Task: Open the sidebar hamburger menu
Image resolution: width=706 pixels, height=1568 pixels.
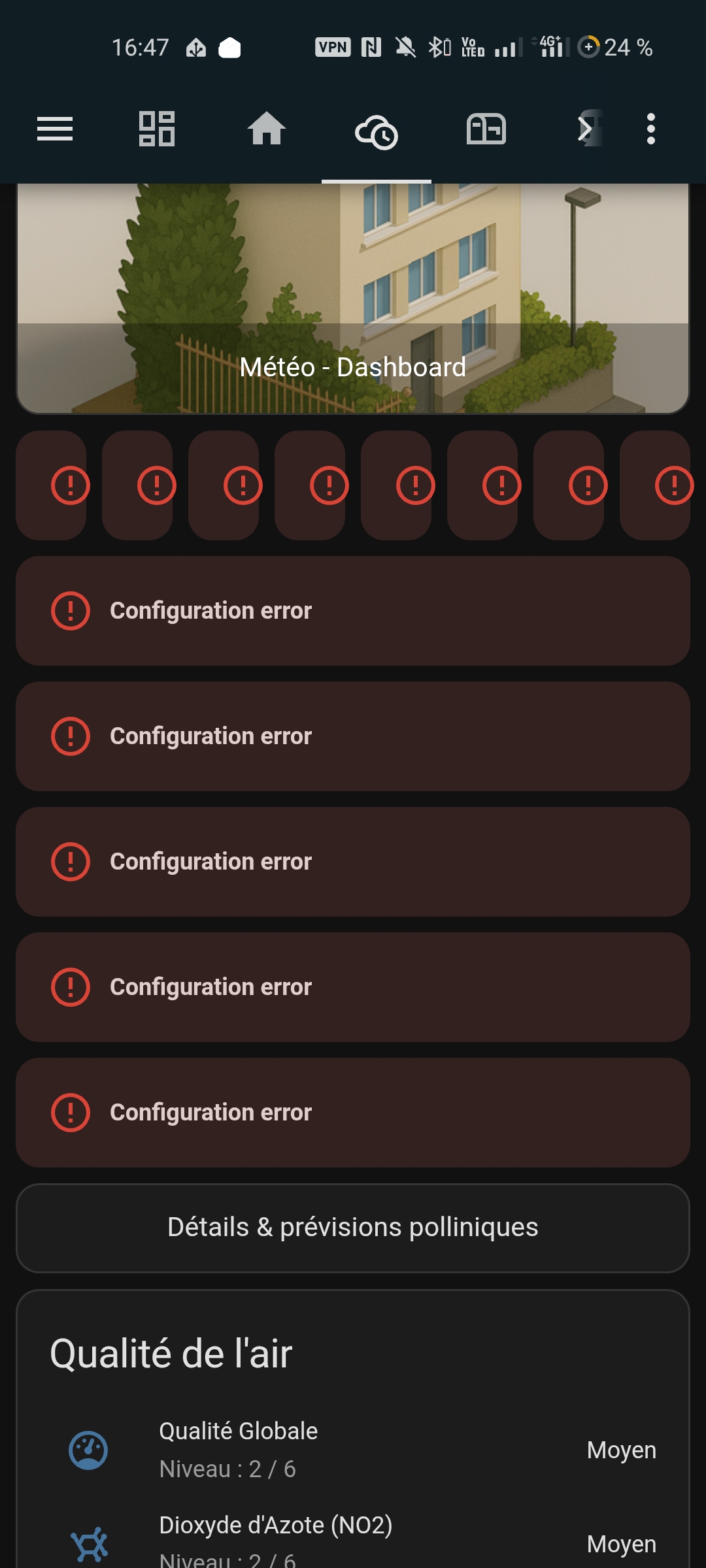Action: [55, 129]
